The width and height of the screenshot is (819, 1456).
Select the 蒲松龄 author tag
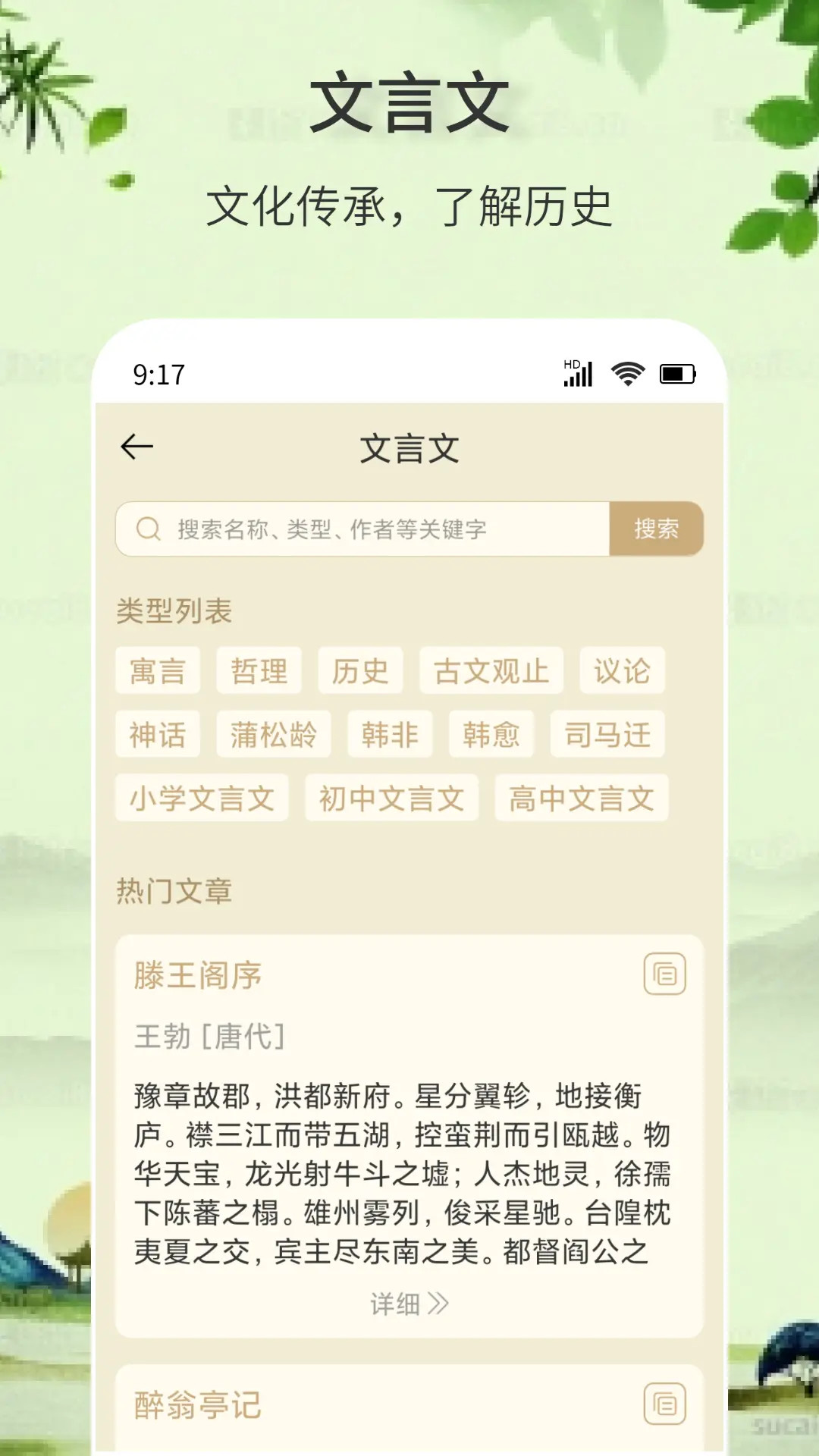click(x=274, y=734)
